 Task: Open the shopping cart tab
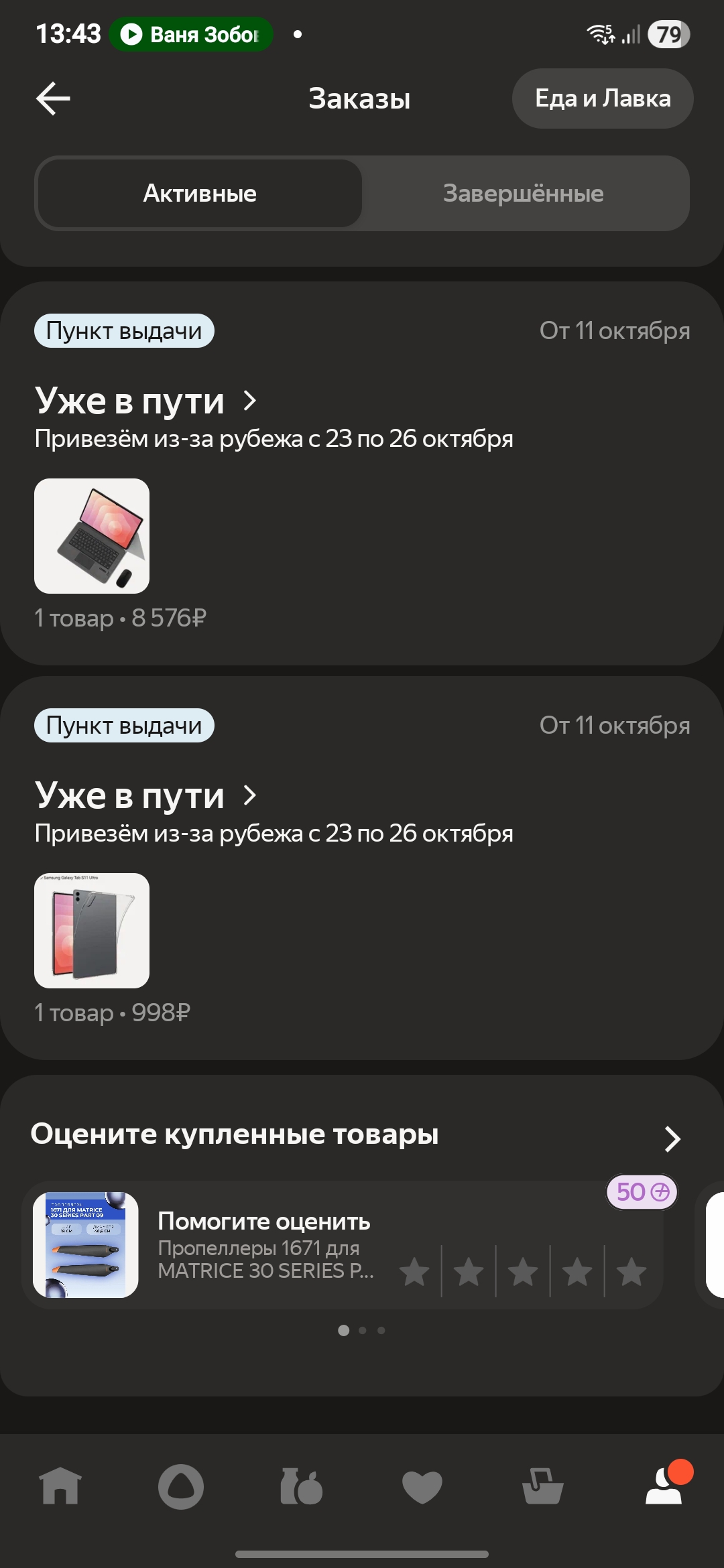[x=543, y=1486]
